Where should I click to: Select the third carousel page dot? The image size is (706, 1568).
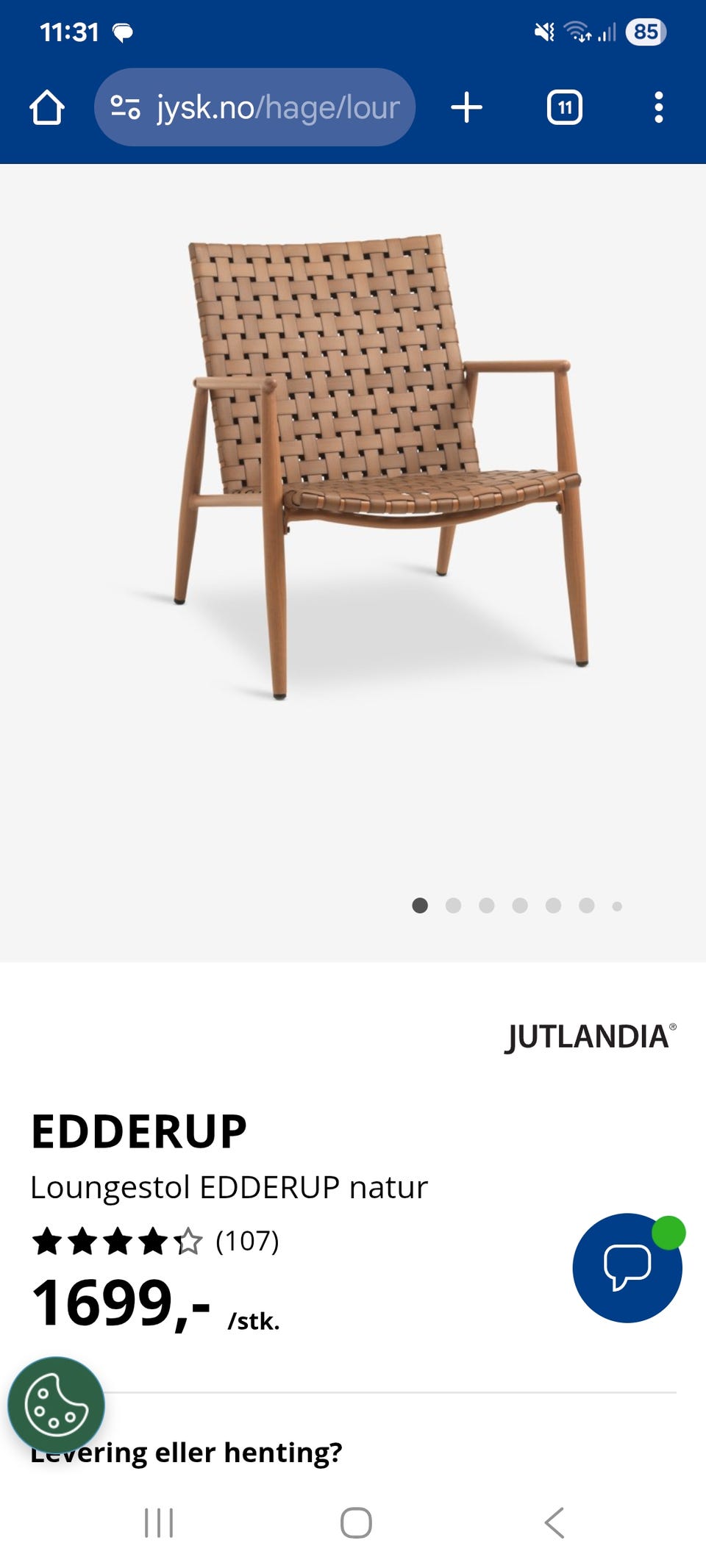(x=488, y=906)
